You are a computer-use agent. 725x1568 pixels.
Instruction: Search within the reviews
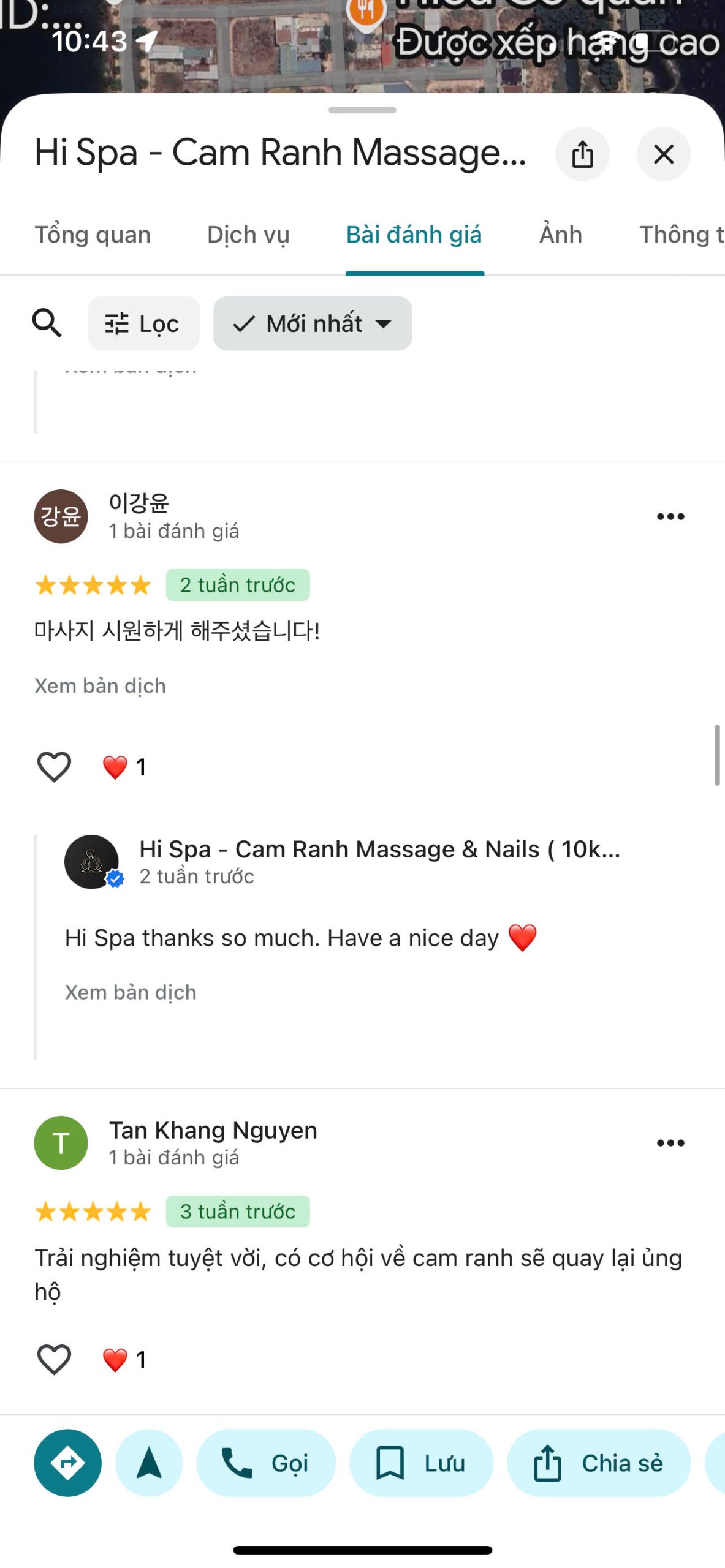[x=47, y=323]
